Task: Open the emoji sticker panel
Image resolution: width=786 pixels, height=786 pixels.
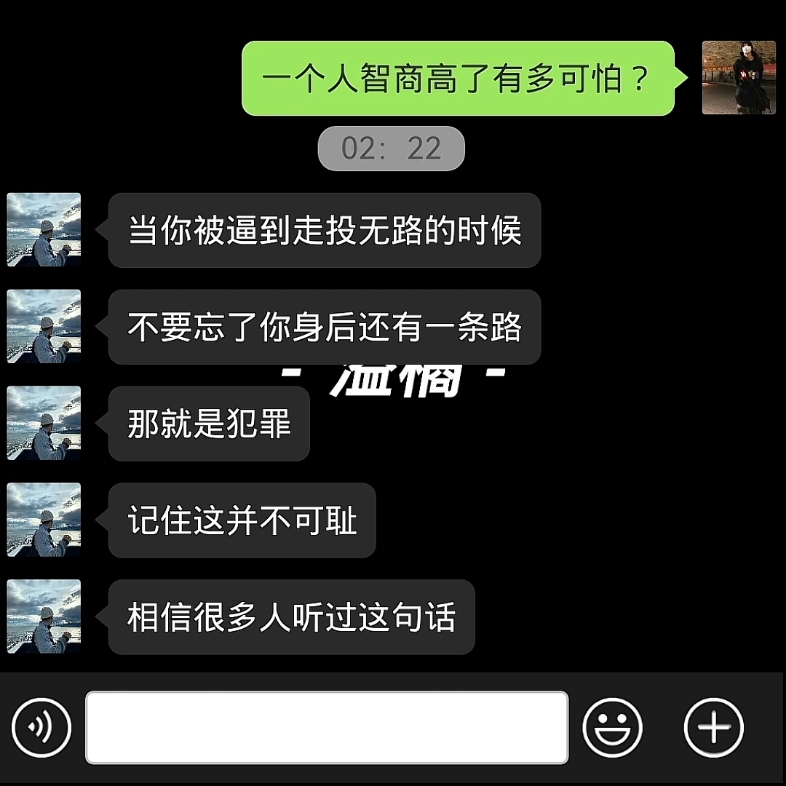Action: coord(612,727)
